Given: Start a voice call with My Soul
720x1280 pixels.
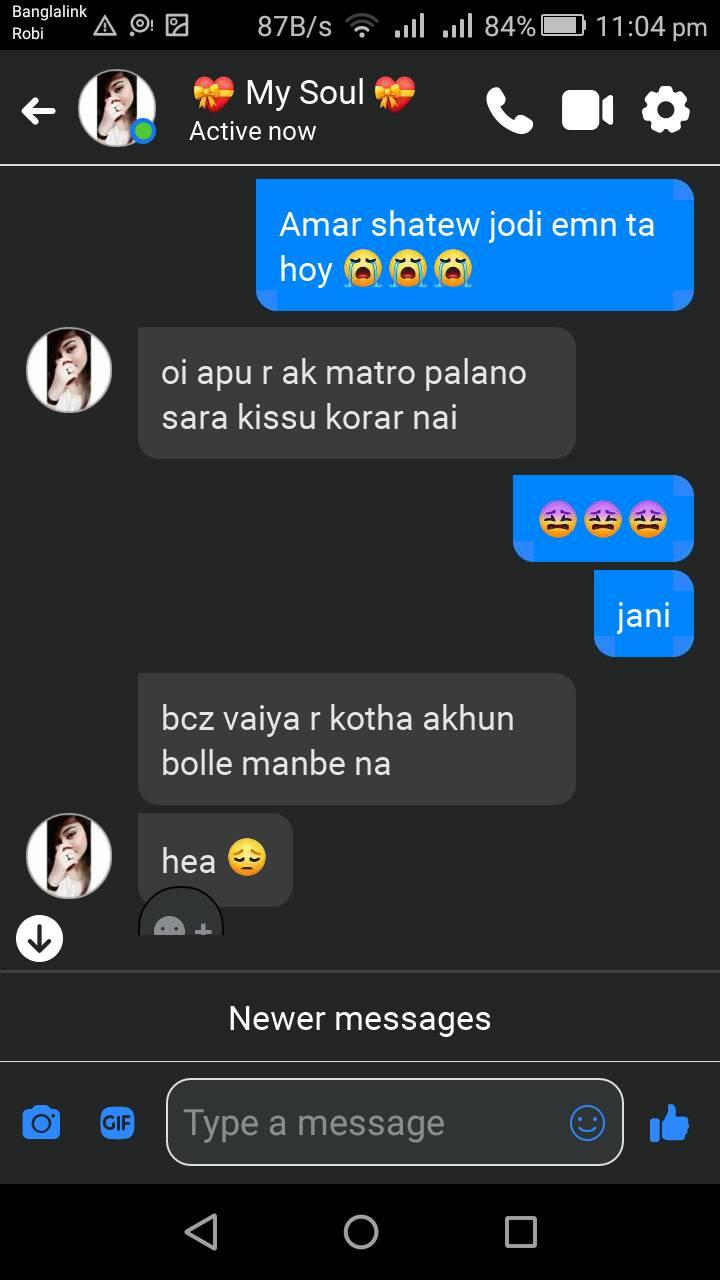Looking at the screenshot, I should (509, 110).
